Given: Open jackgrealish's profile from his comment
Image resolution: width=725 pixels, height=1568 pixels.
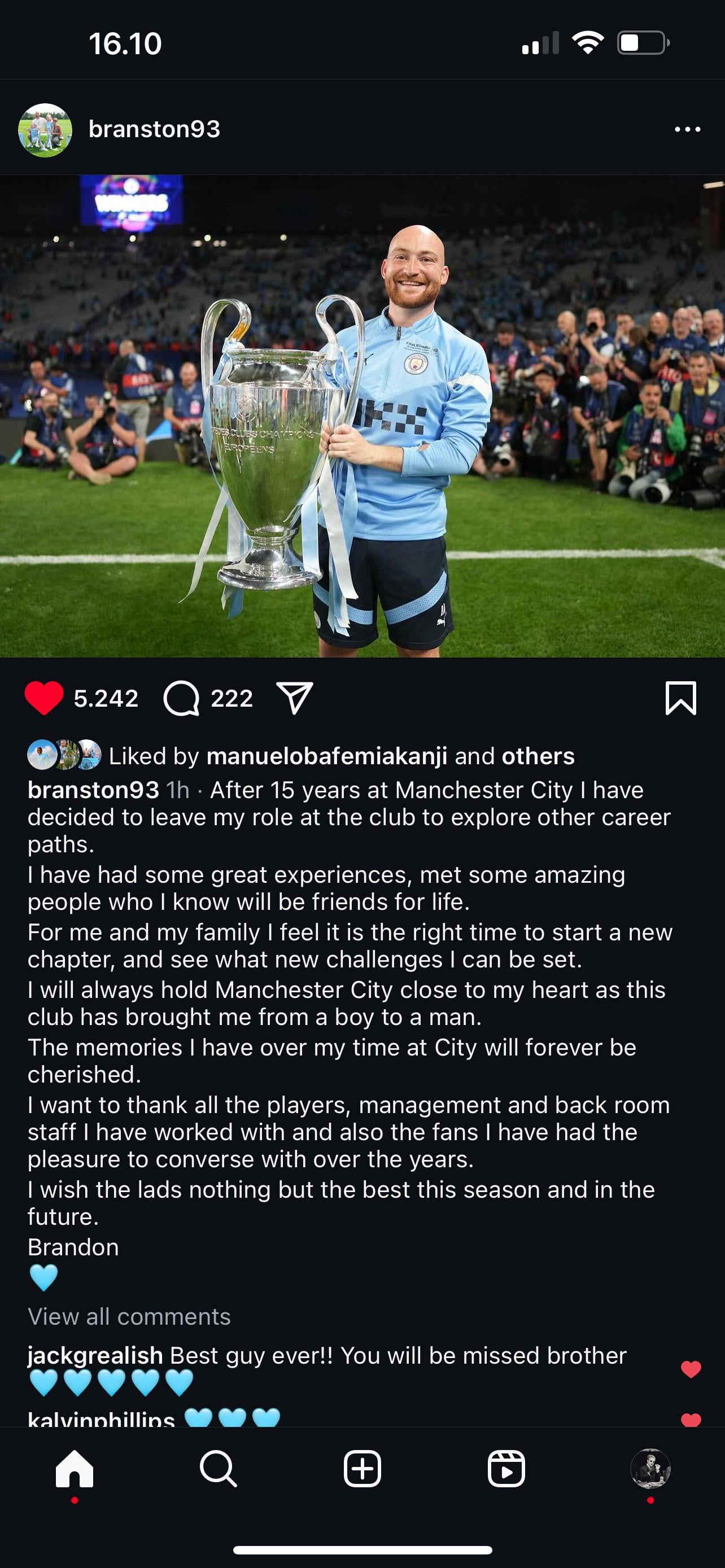Looking at the screenshot, I should [x=95, y=1356].
